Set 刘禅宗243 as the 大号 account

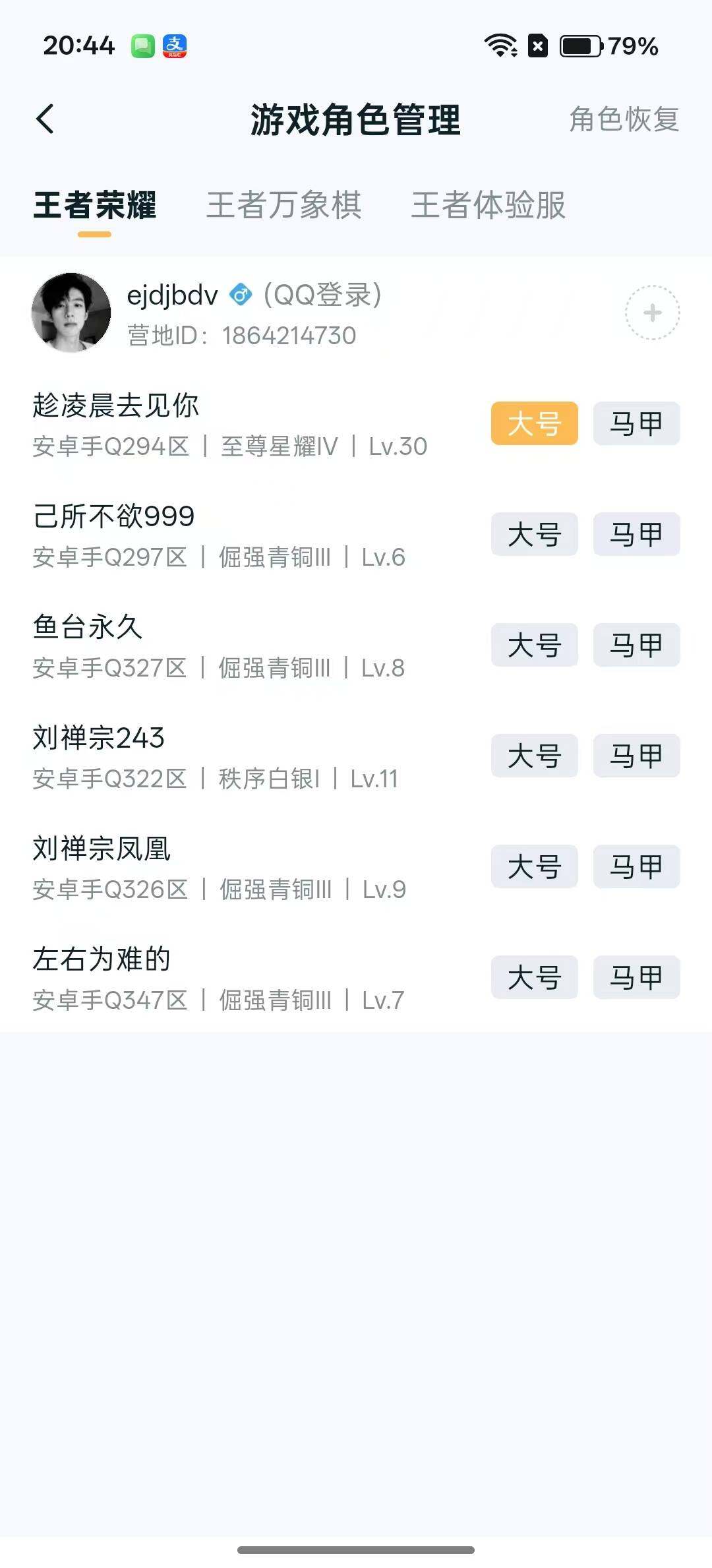pyautogui.click(x=534, y=756)
